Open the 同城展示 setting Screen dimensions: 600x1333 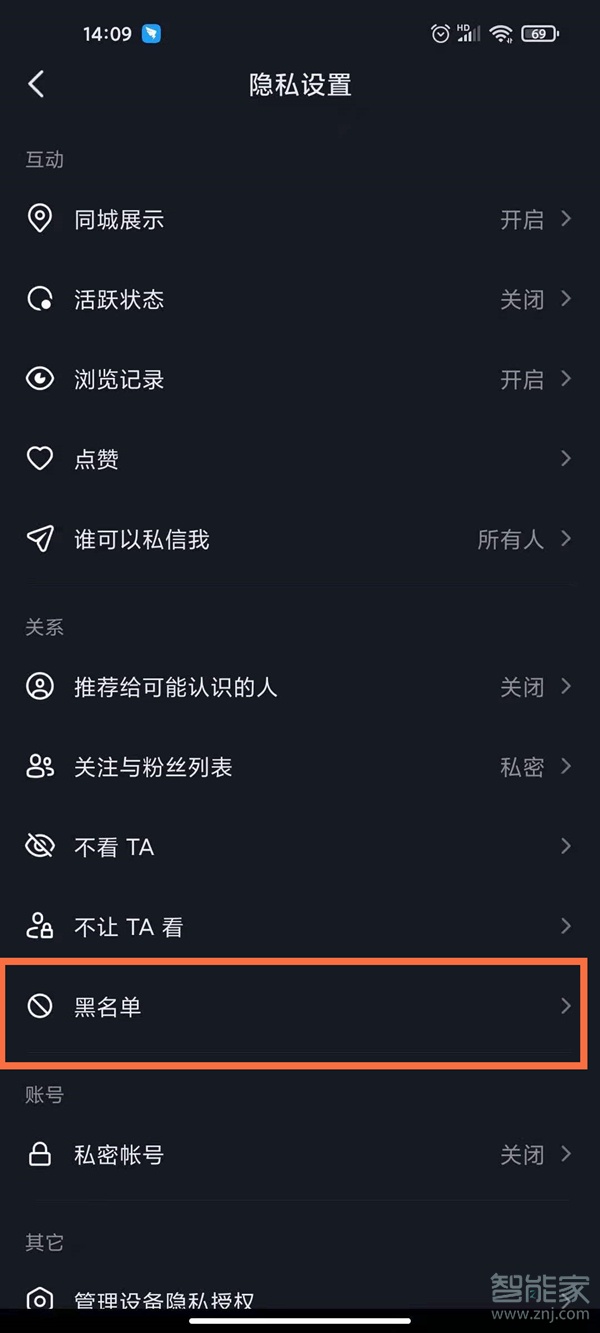pos(300,219)
